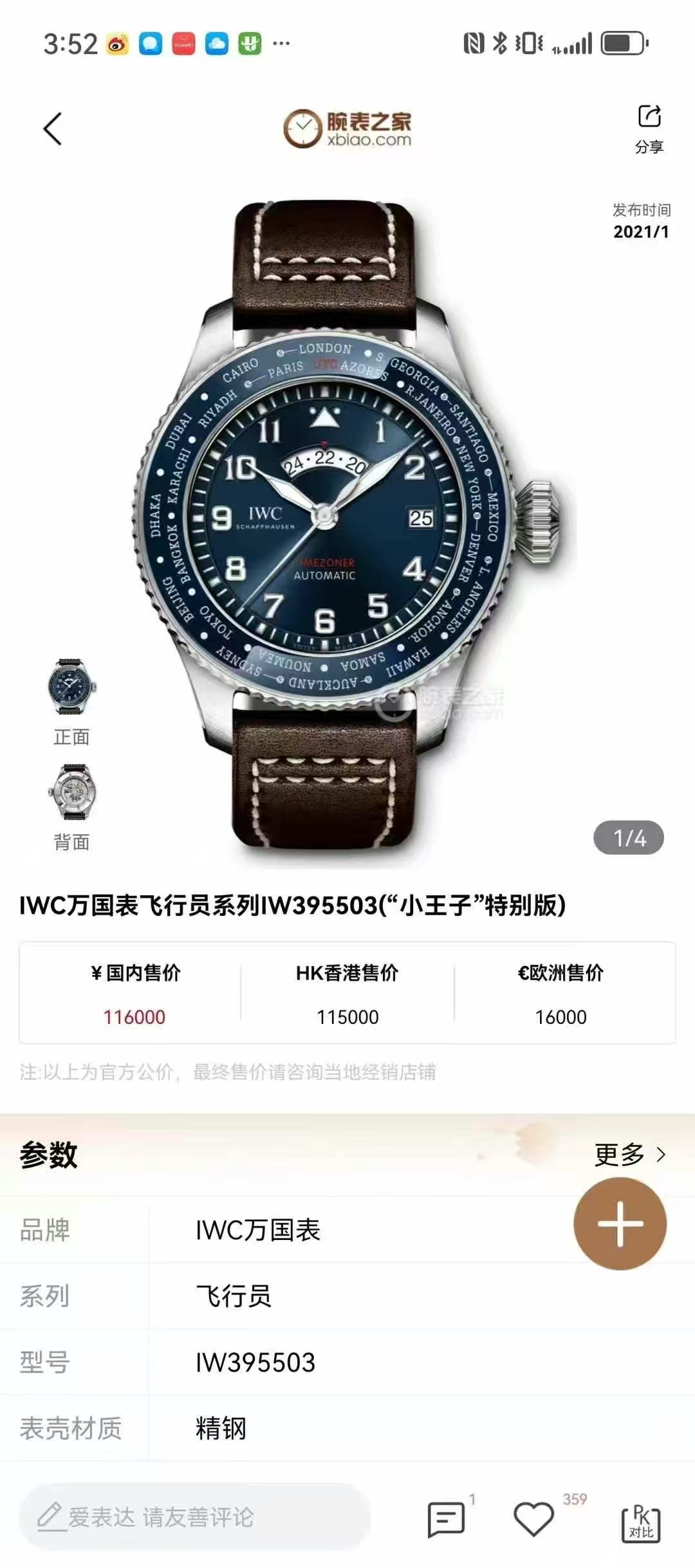The image size is (695, 1568).
Task: Open the comments icon
Action: (x=446, y=1520)
